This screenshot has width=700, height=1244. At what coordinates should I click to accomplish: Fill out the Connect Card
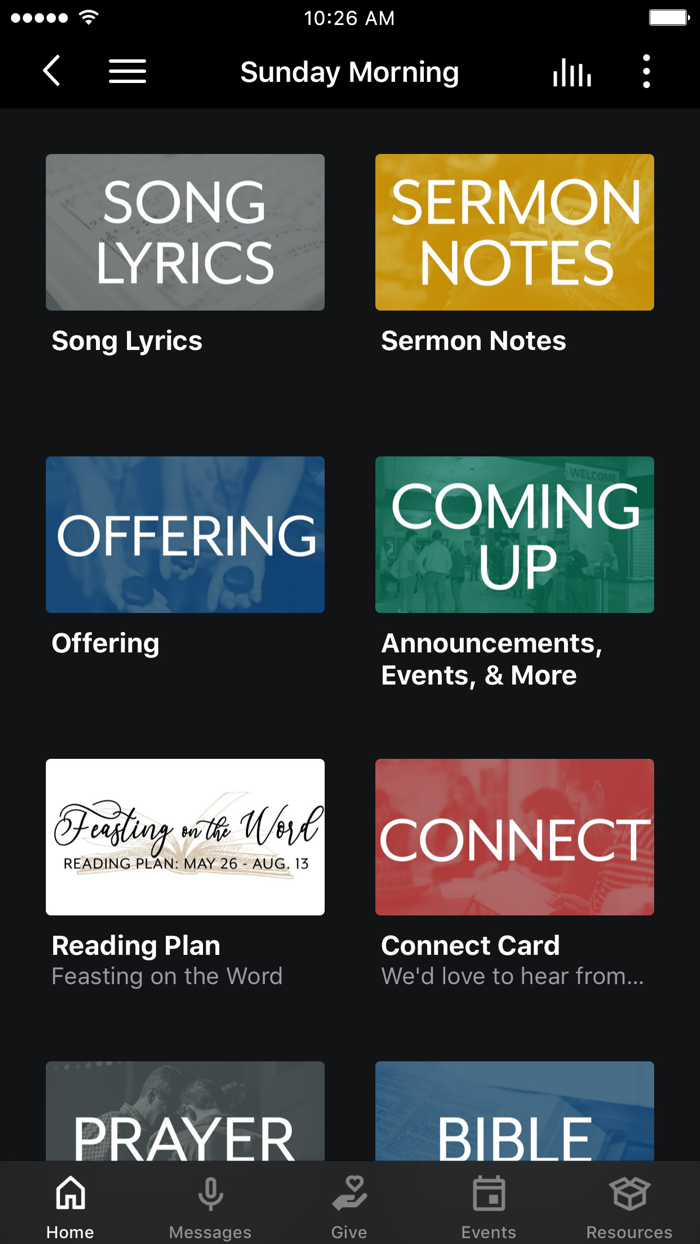[x=514, y=837]
